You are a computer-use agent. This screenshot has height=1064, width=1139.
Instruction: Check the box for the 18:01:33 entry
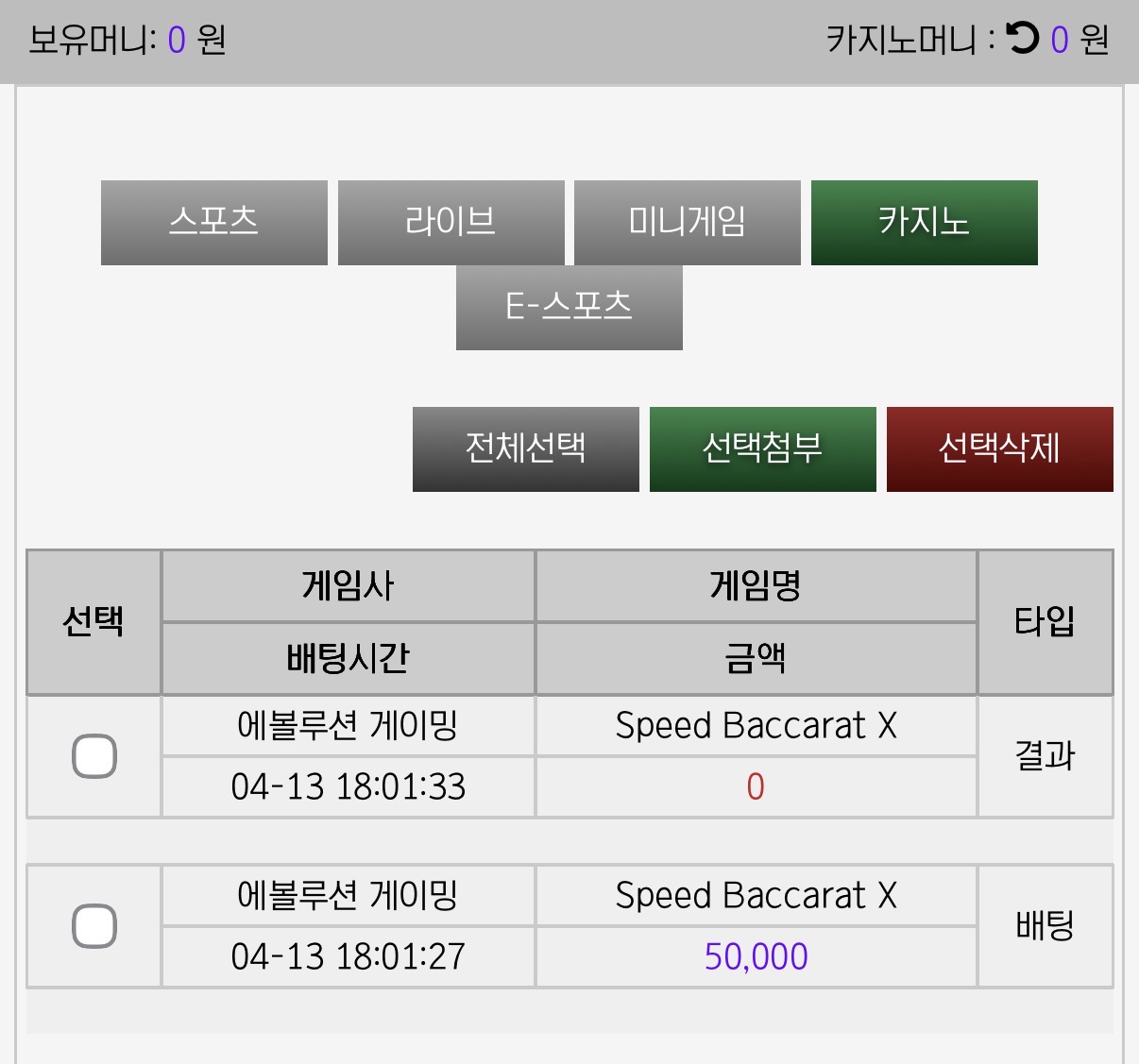coord(94,756)
